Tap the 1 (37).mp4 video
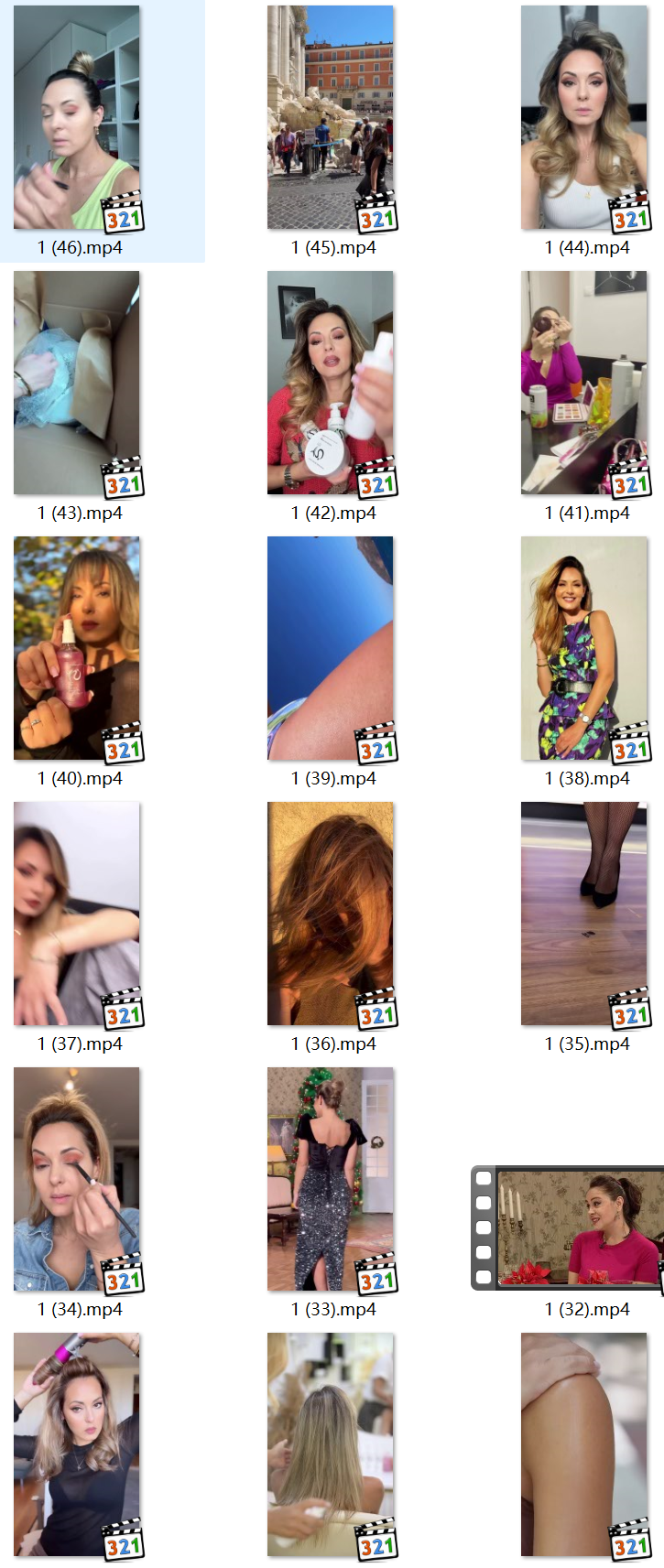This screenshot has width=664, height=1568. (x=77, y=914)
